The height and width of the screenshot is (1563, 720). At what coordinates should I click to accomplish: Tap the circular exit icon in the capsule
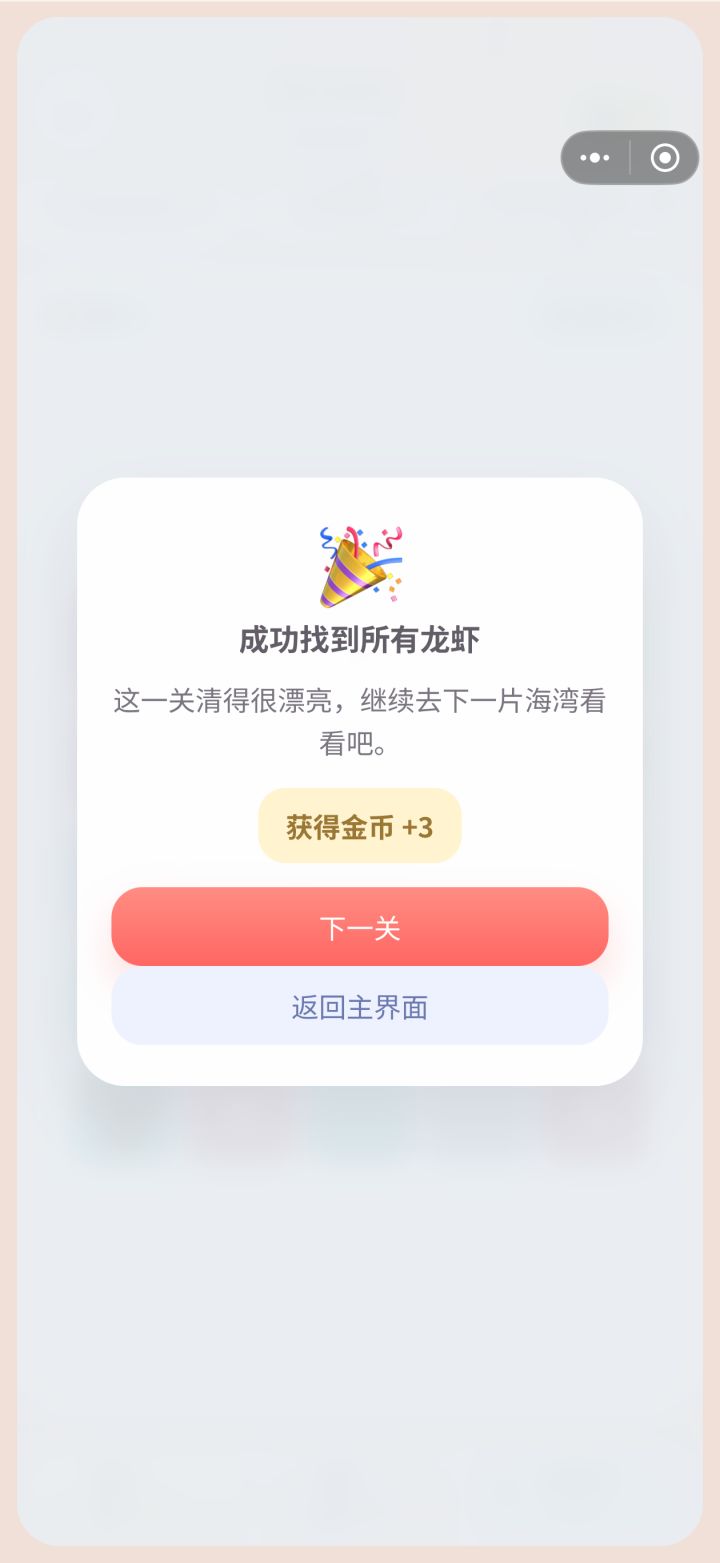point(664,158)
